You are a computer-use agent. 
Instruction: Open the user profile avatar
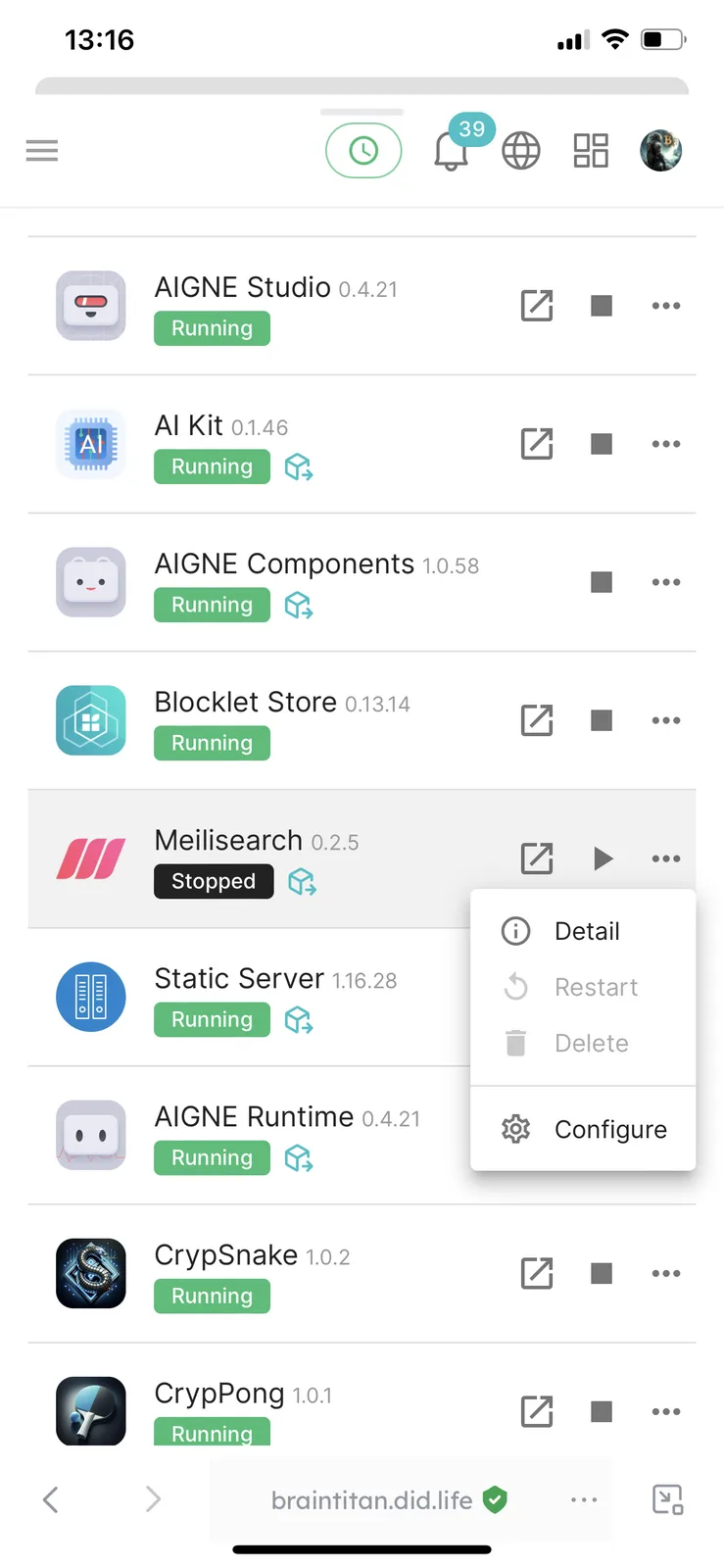(x=661, y=151)
